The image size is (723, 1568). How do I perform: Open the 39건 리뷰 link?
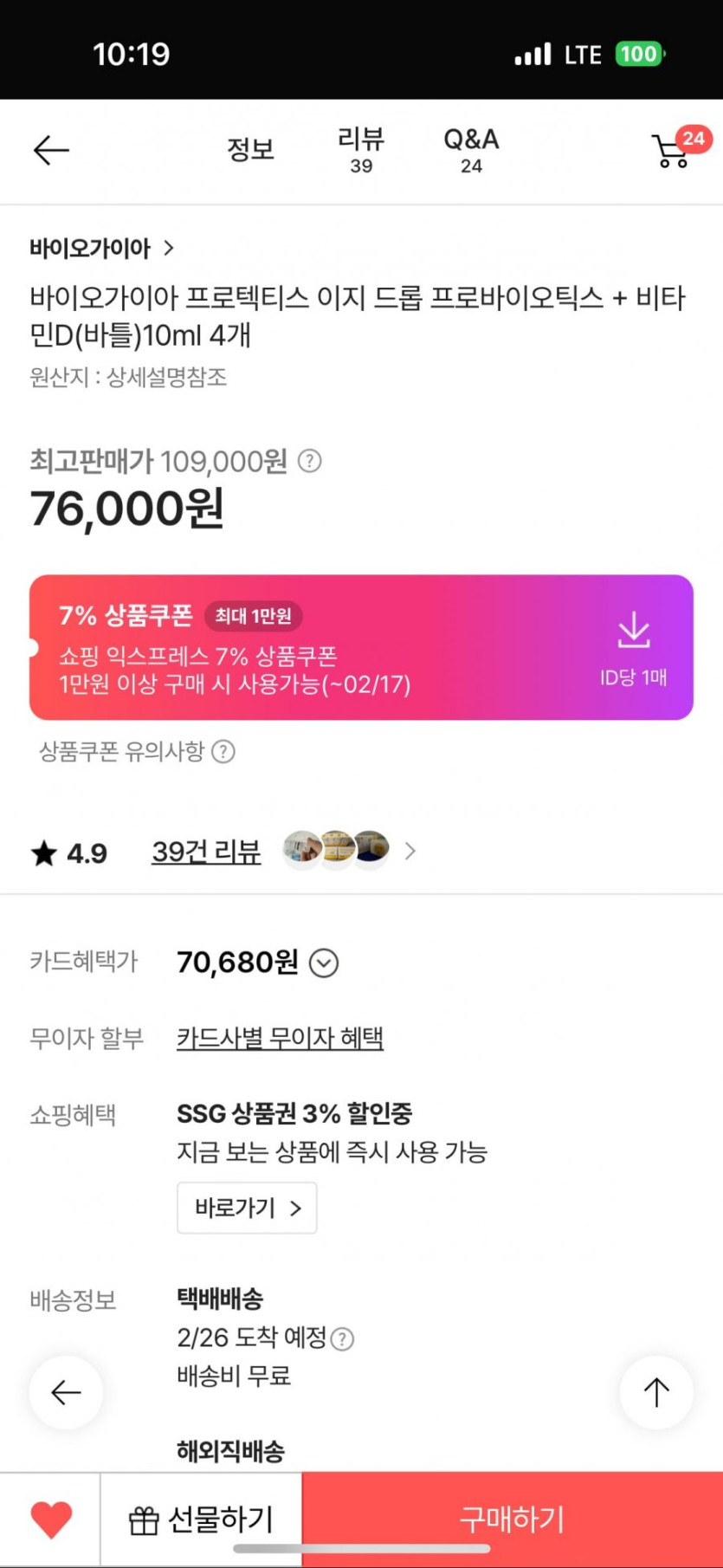coord(206,852)
